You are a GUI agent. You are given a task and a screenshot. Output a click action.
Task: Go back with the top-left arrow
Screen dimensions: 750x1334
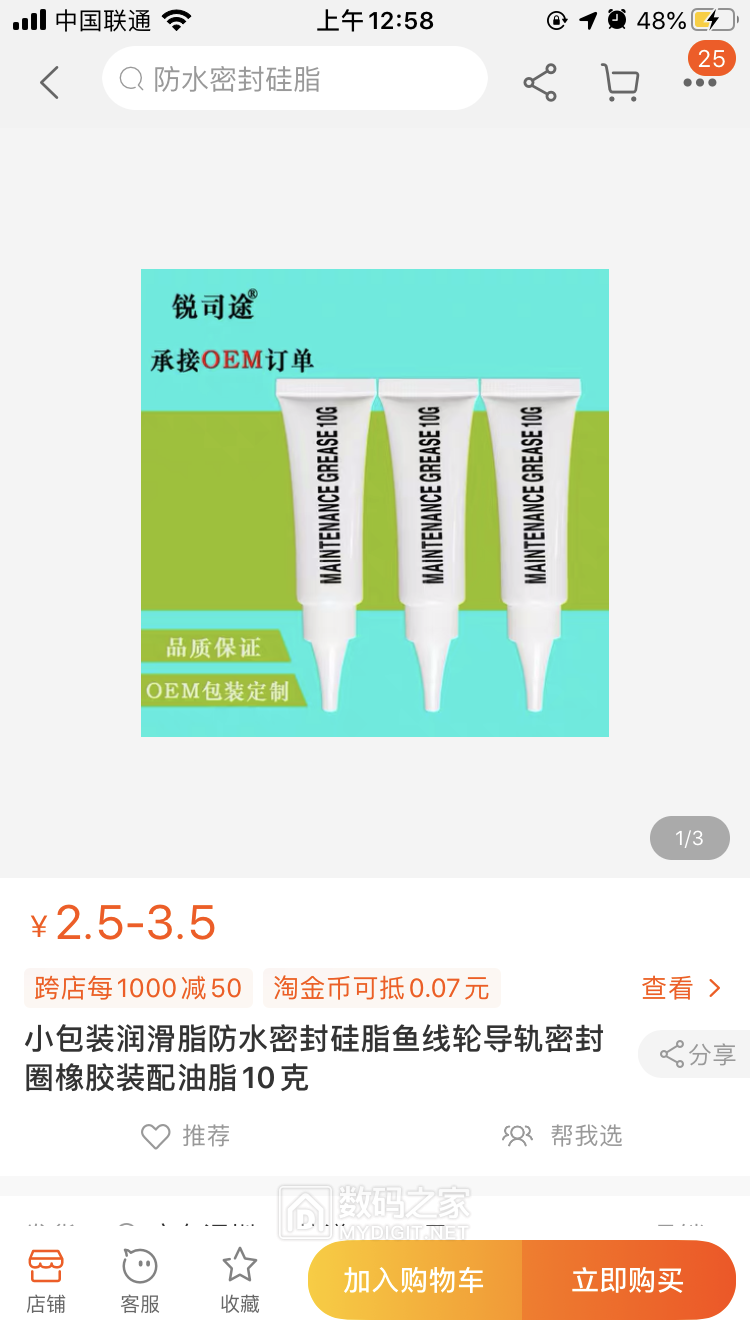click(49, 82)
